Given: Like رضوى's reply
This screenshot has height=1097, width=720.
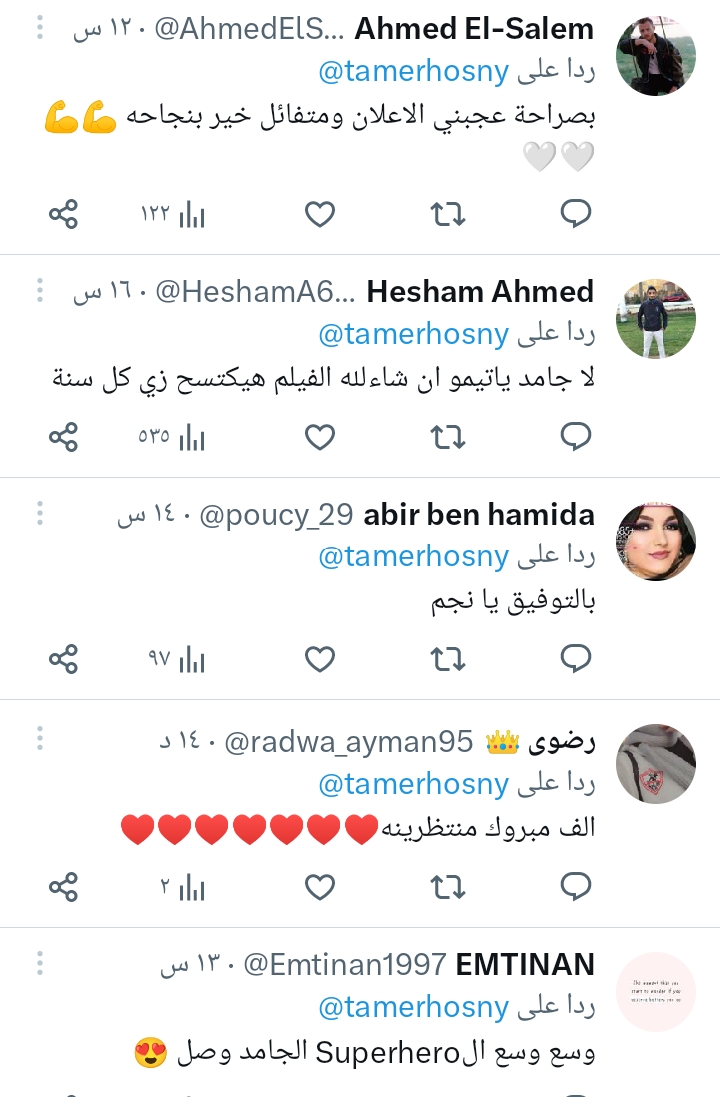Looking at the screenshot, I should point(320,886).
